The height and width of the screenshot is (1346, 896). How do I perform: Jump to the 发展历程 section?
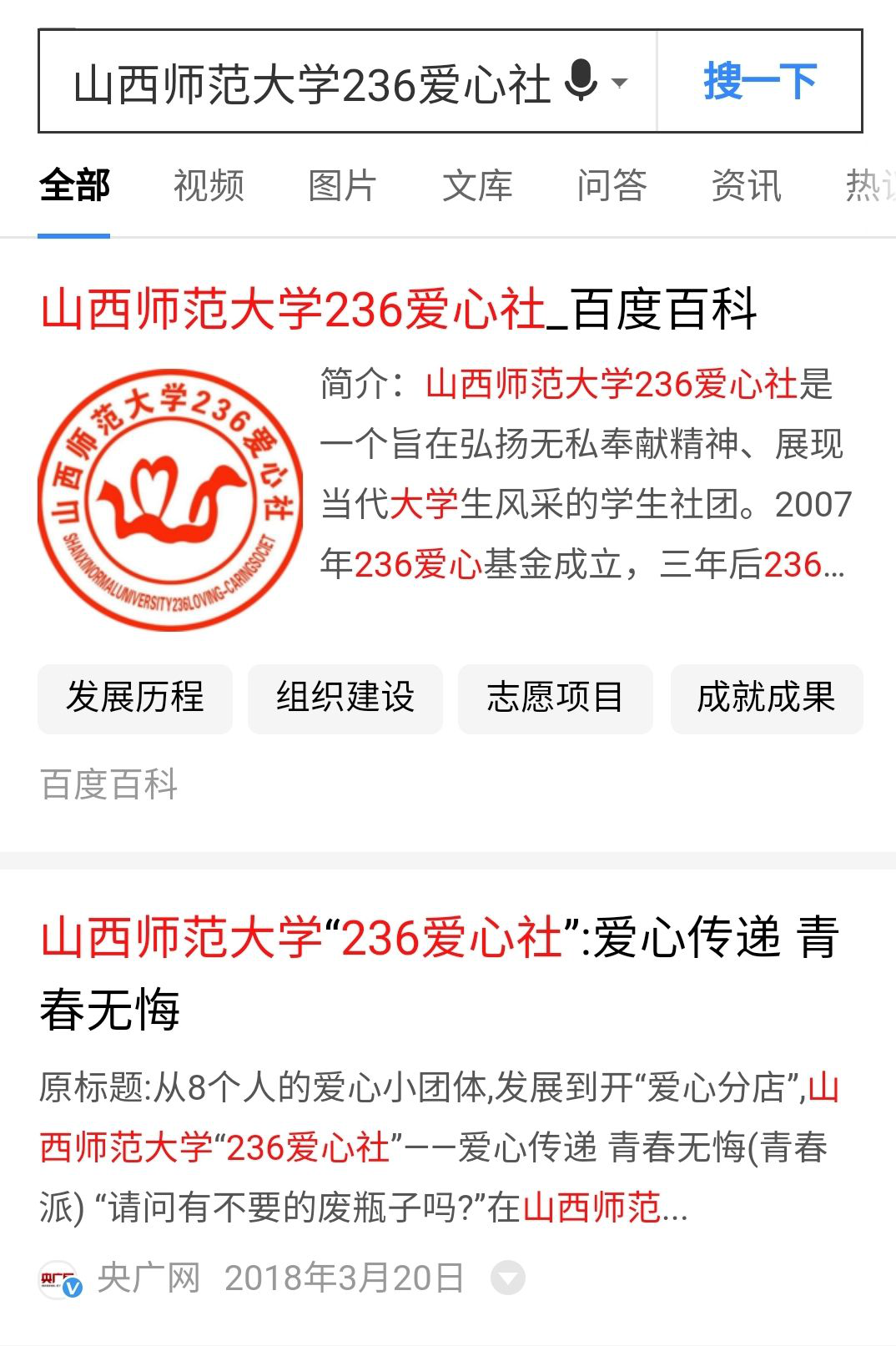pyautogui.click(x=135, y=698)
